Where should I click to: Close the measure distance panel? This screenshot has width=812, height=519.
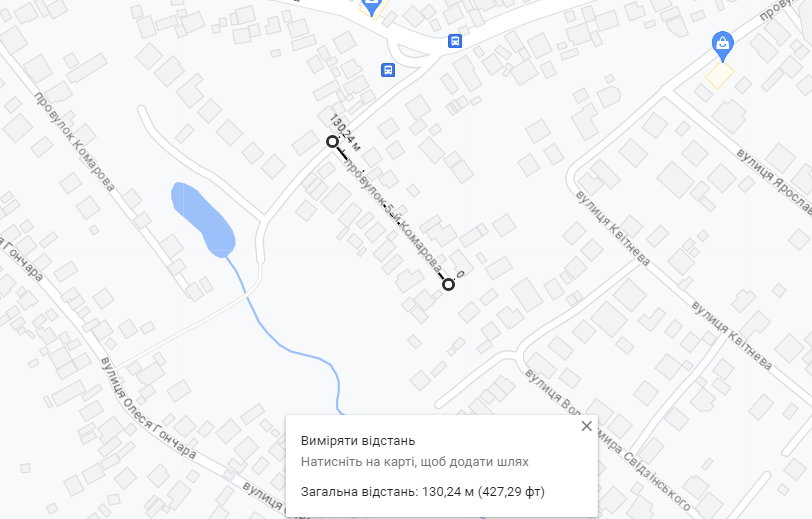coord(587,426)
